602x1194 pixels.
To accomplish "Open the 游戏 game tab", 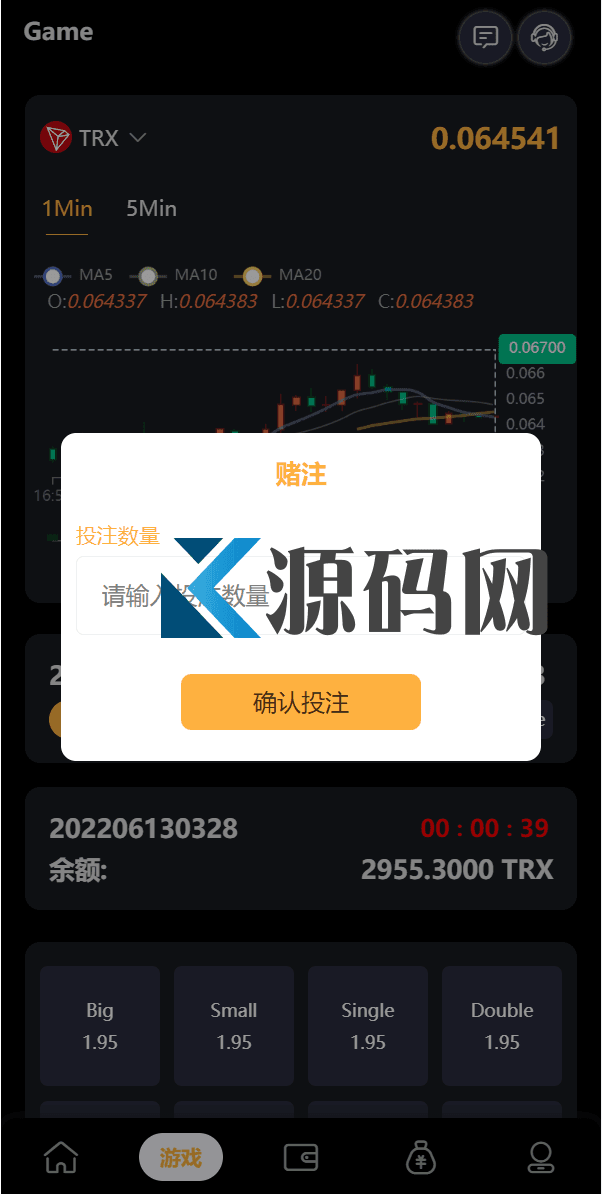I will point(181,1158).
